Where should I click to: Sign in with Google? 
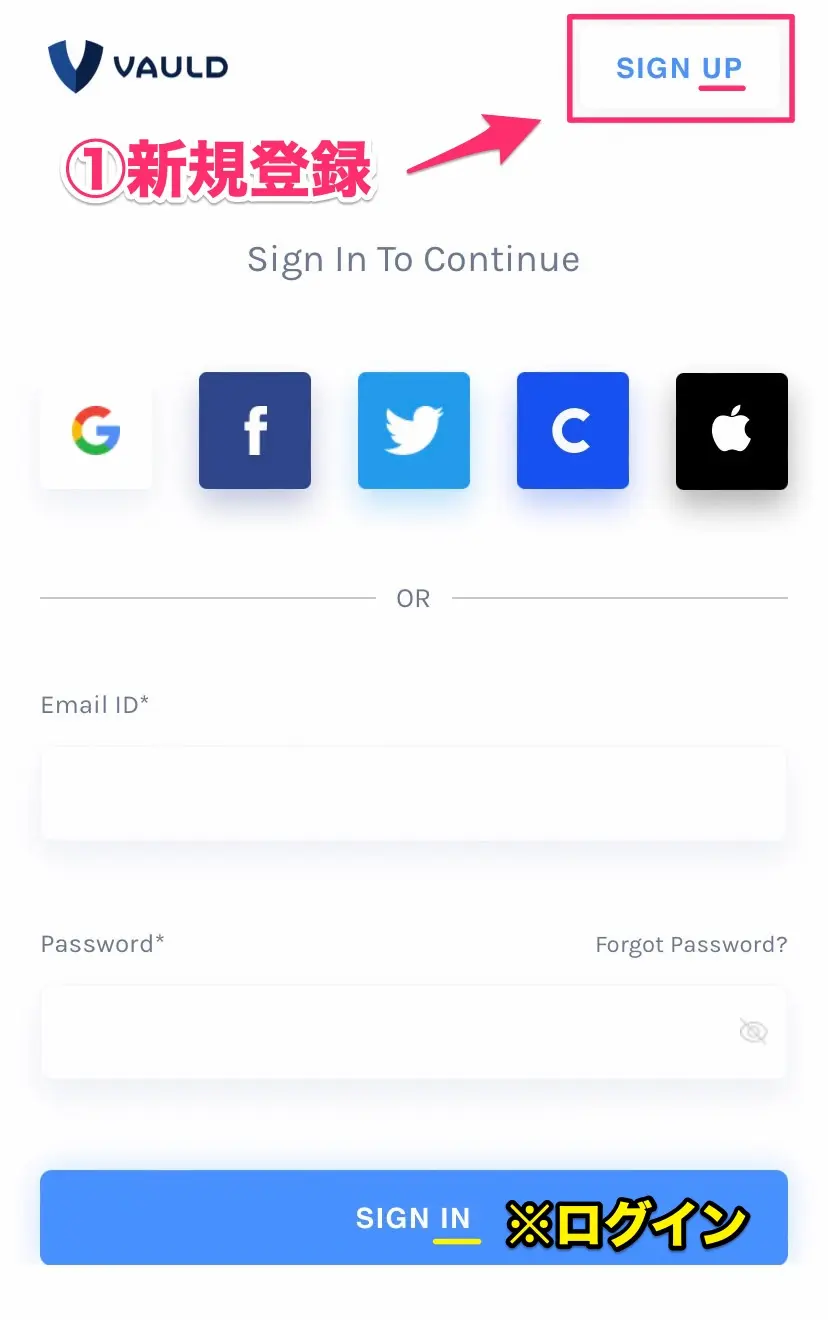[x=96, y=431]
